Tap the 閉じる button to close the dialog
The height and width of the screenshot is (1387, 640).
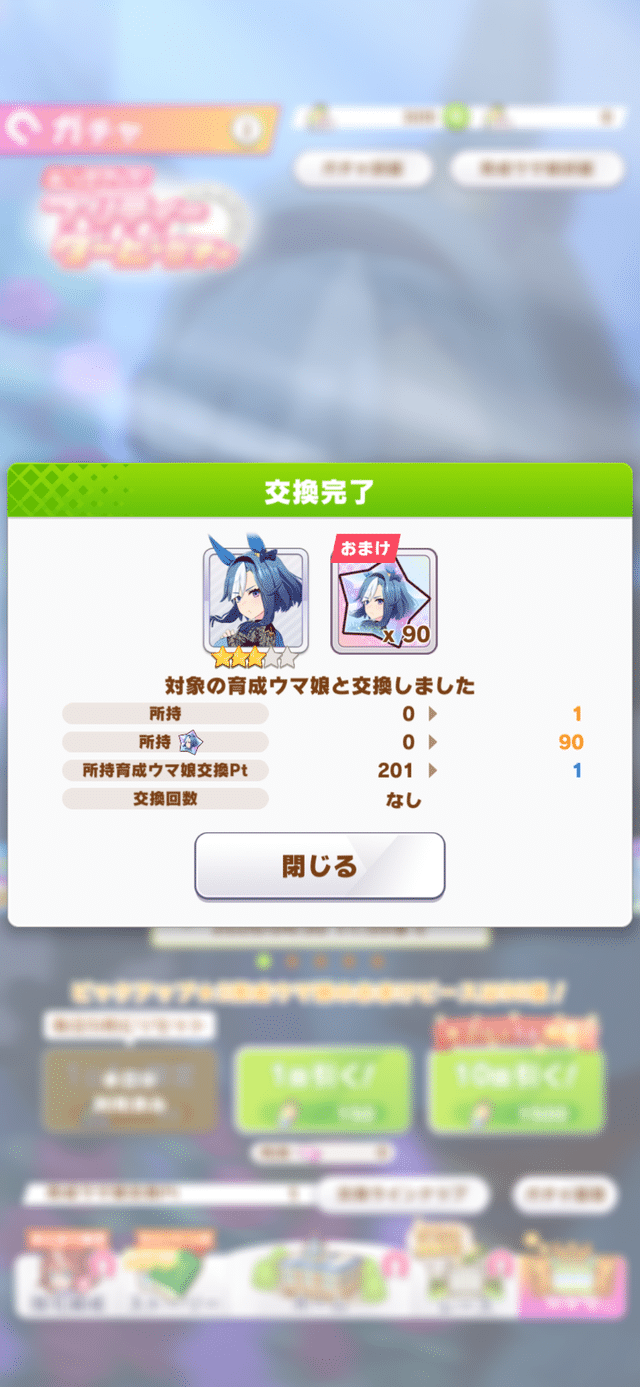point(319,866)
